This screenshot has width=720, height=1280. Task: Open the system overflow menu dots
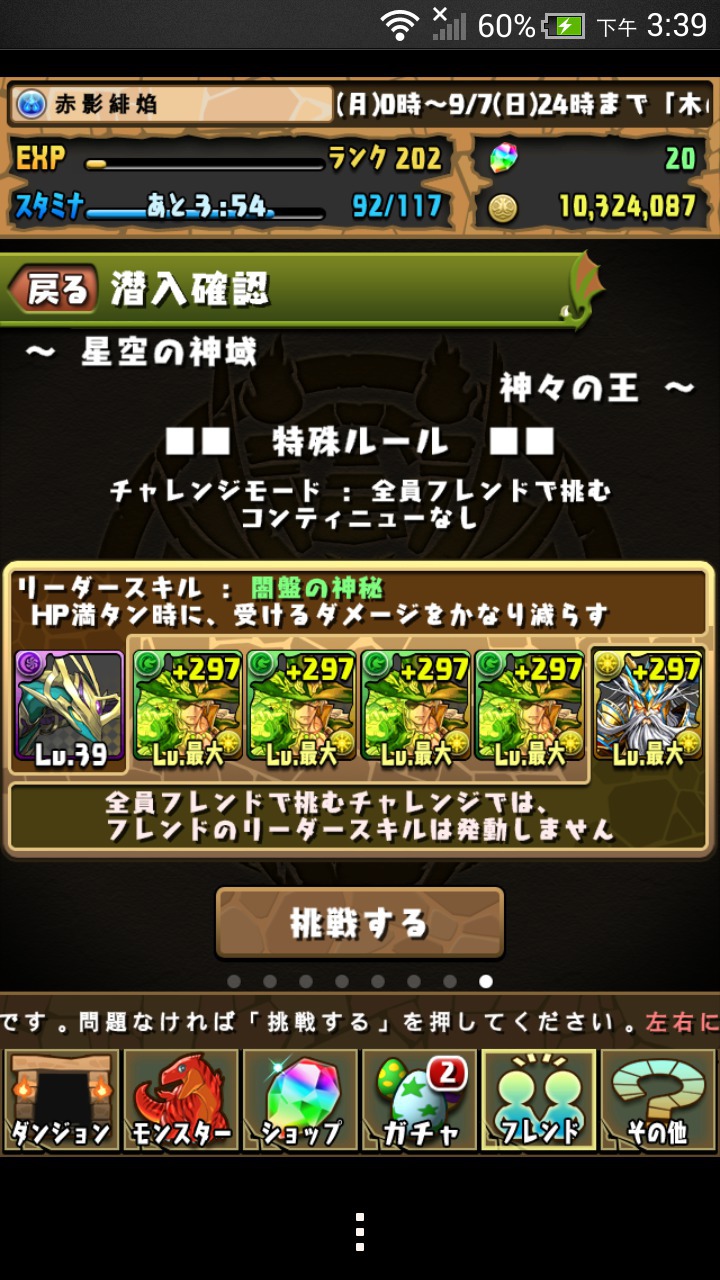(x=360, y=1232)
